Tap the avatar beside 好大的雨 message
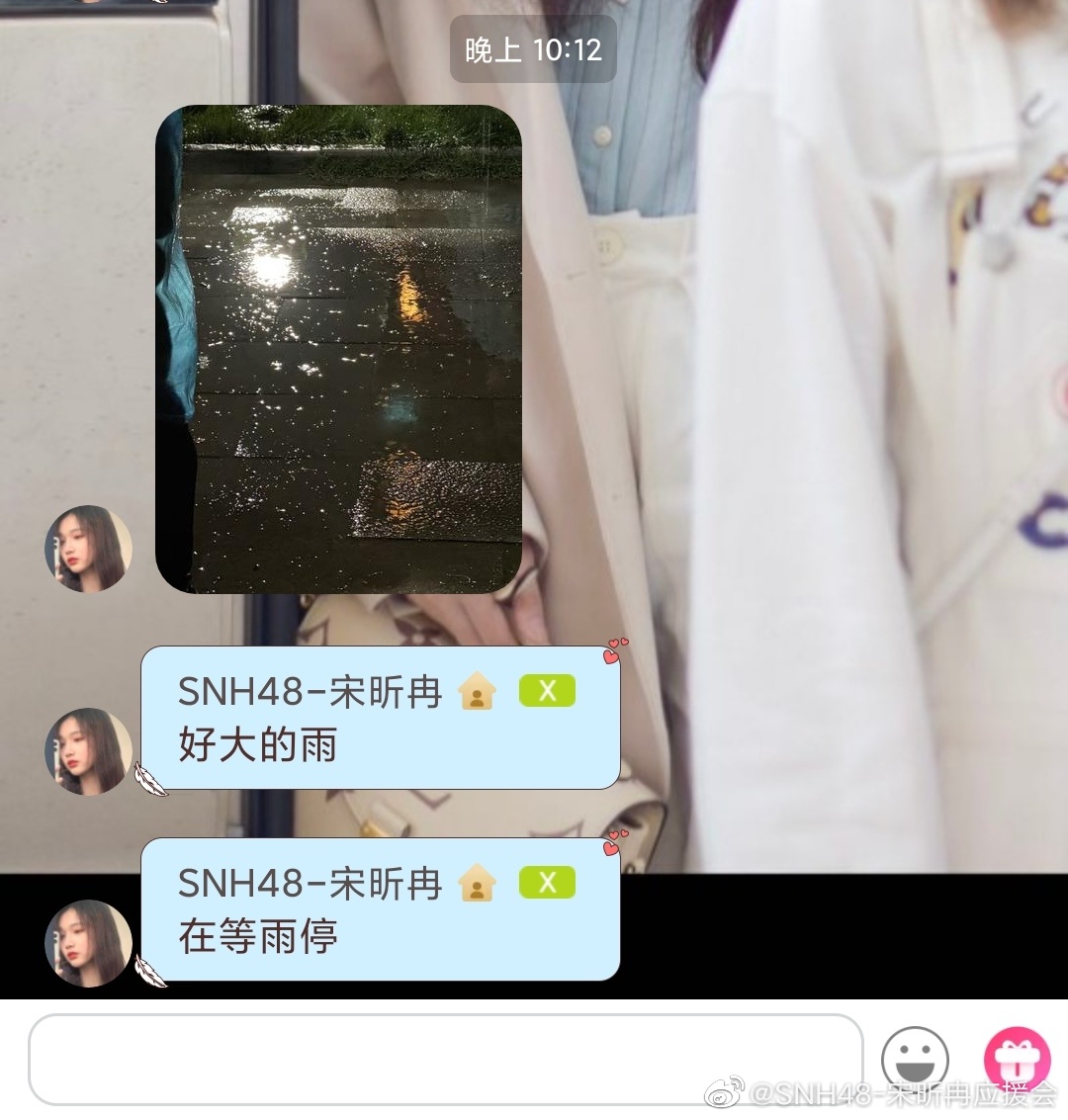This screenshot has height=1120, width=1068. tap(88, 751)
